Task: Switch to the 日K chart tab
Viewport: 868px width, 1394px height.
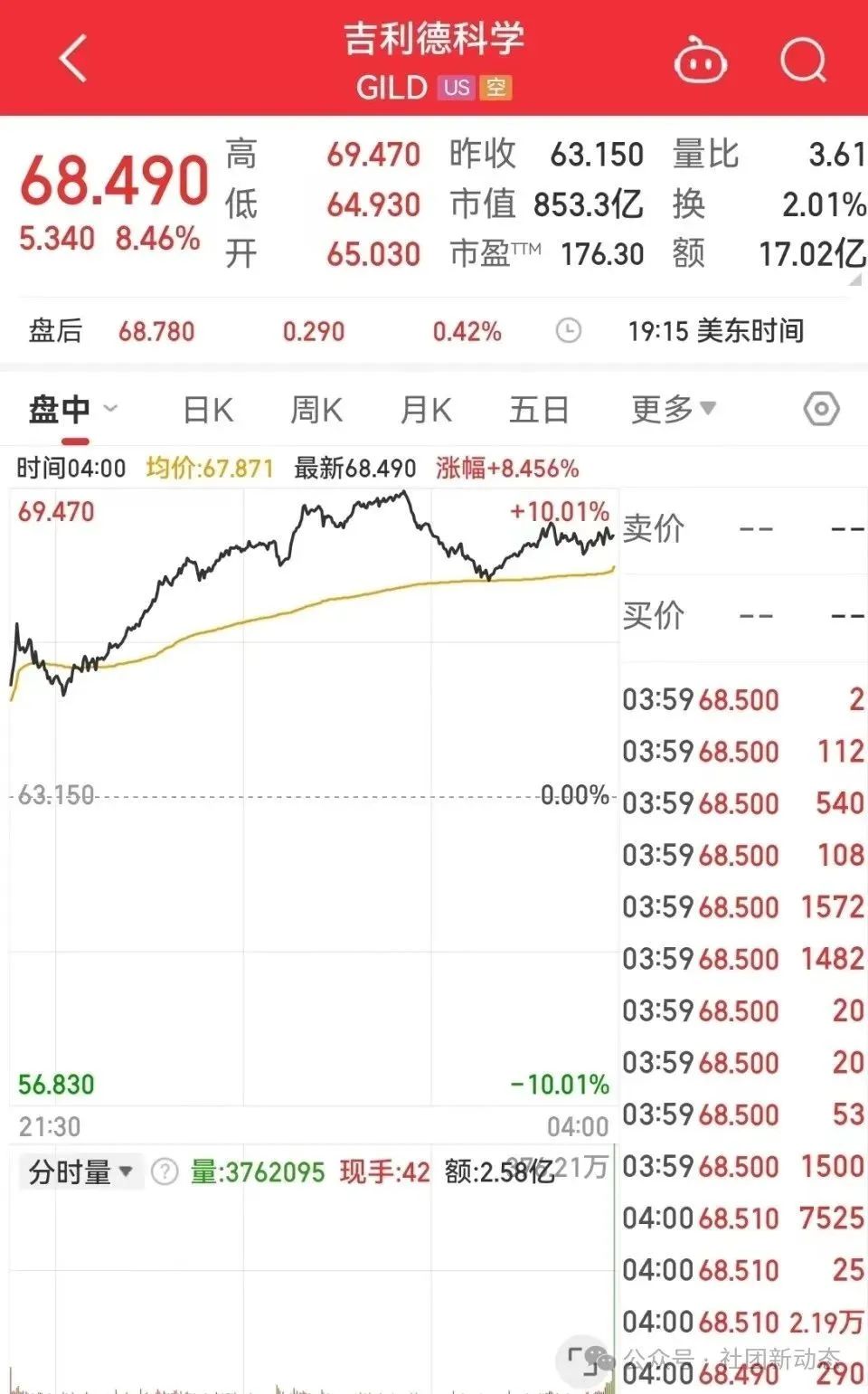Action: [208, 410]
